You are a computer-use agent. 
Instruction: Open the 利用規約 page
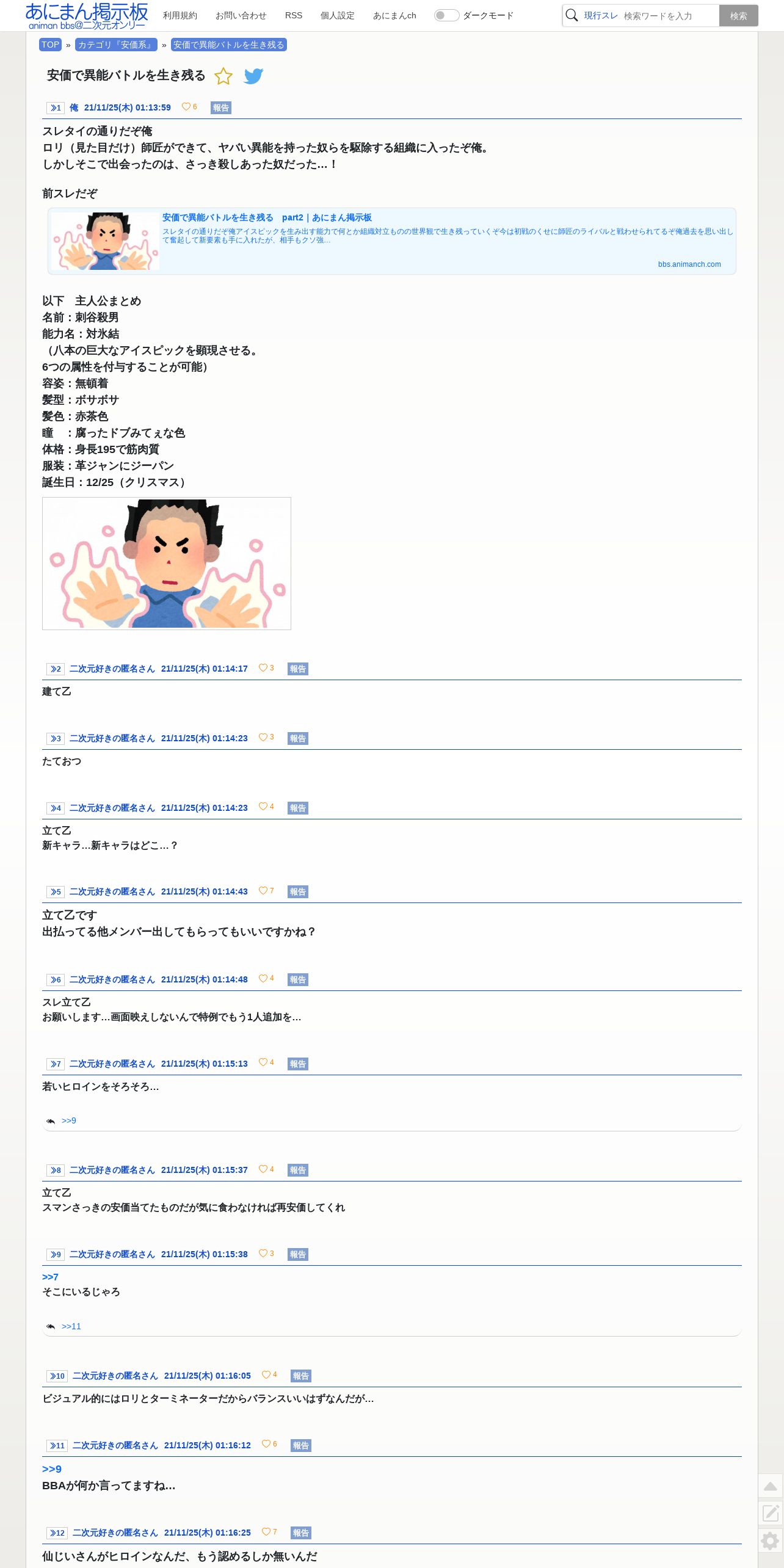coord(180,15)
